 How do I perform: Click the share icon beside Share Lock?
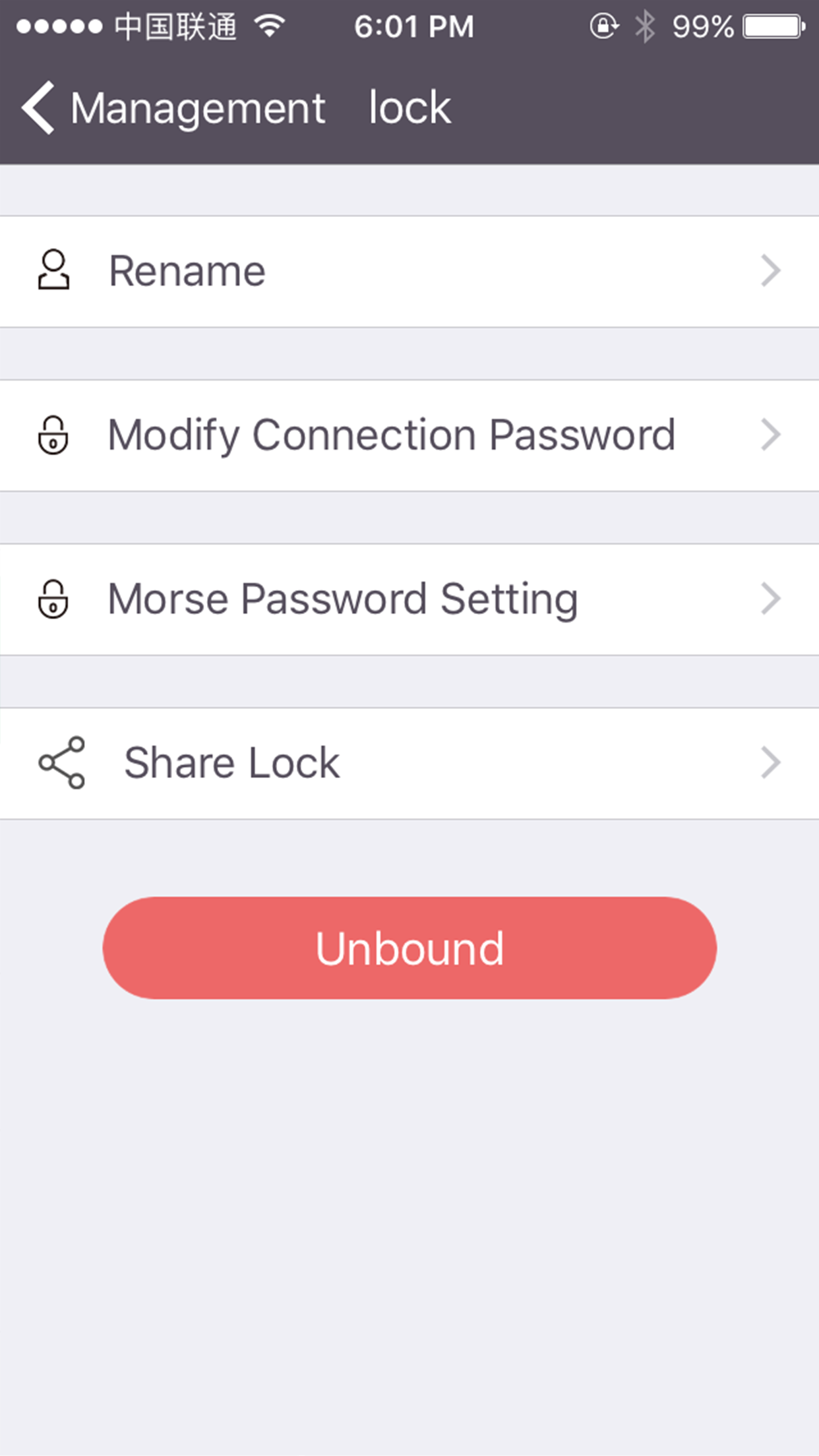click(63, 762)
